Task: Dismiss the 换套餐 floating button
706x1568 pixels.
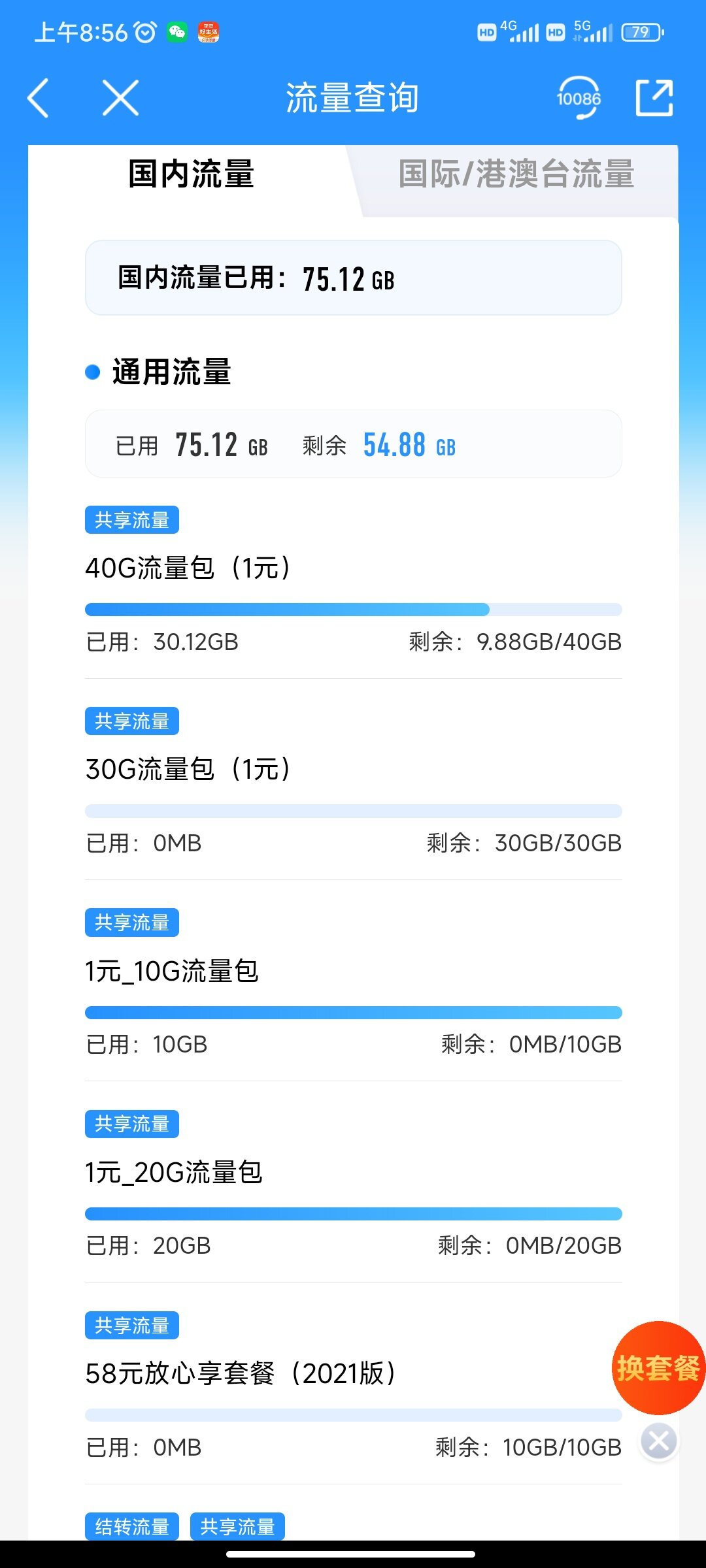Action: tap(659, 1441)
